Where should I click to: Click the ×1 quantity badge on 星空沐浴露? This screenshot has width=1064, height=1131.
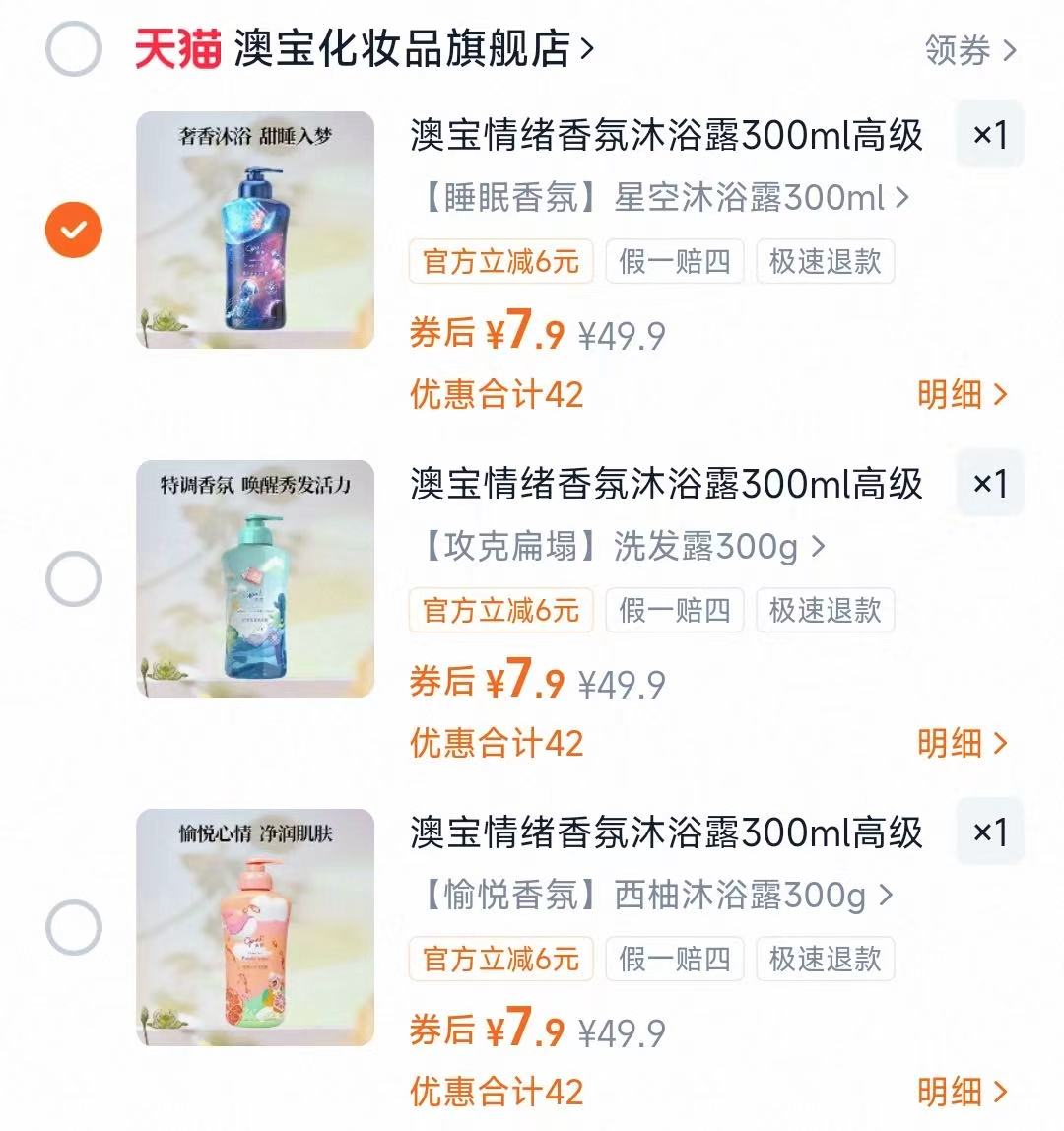pos(990,135)
